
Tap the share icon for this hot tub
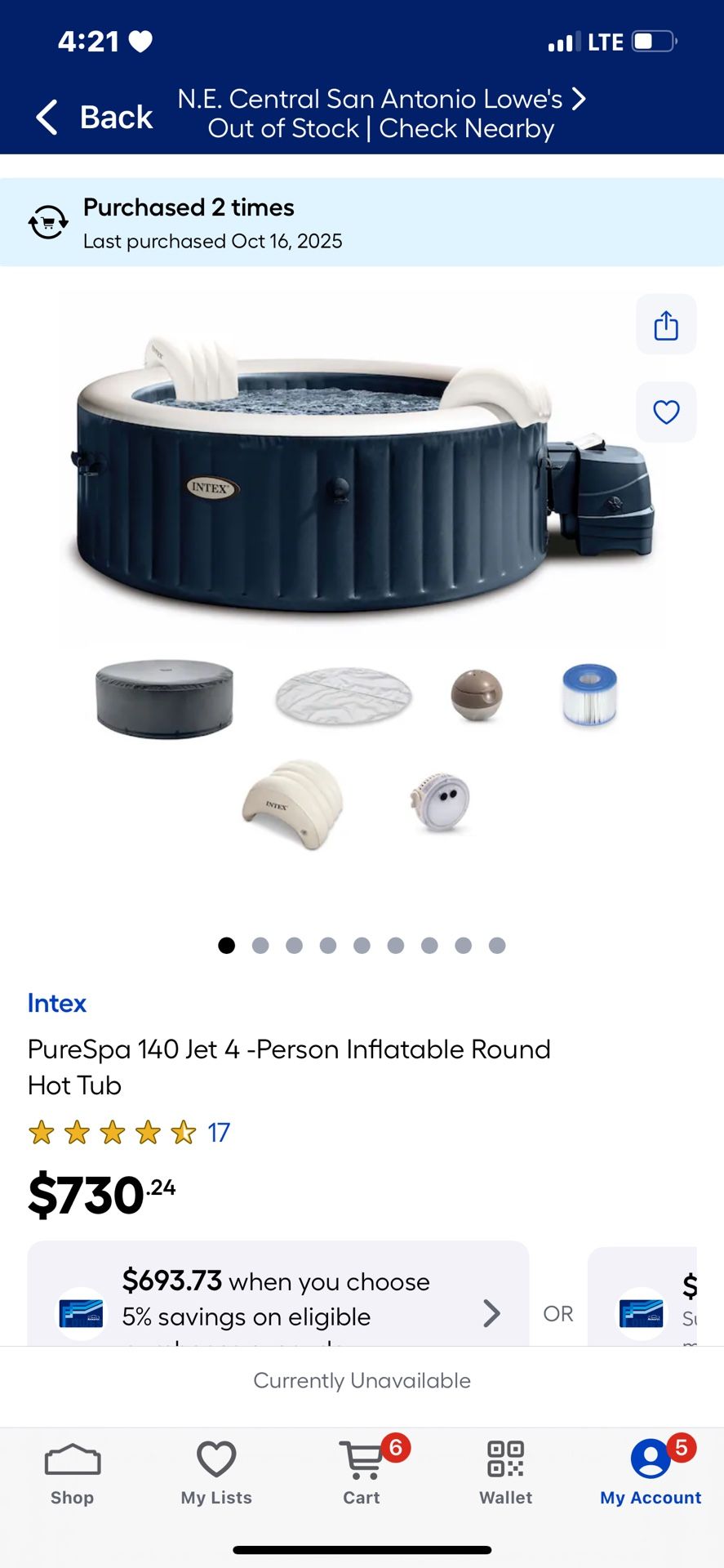click(x=666, y=324)
